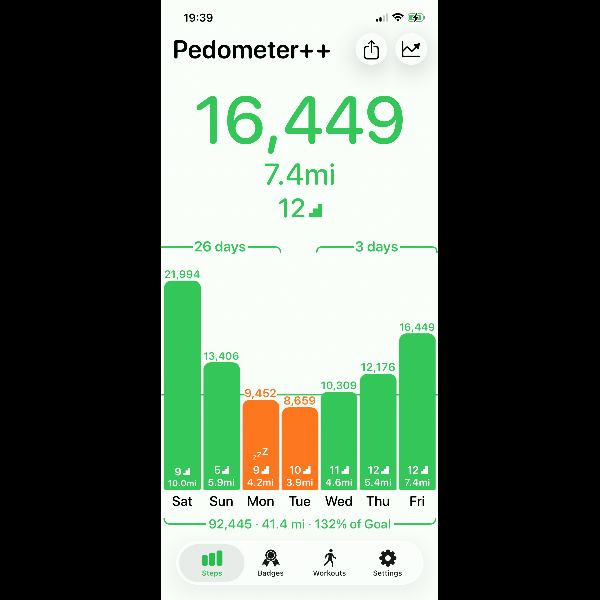Viewport: 600px width, 600px height.
Task: Select Sunday's 13,406 step bar
Action: click(x=222, y=426)
